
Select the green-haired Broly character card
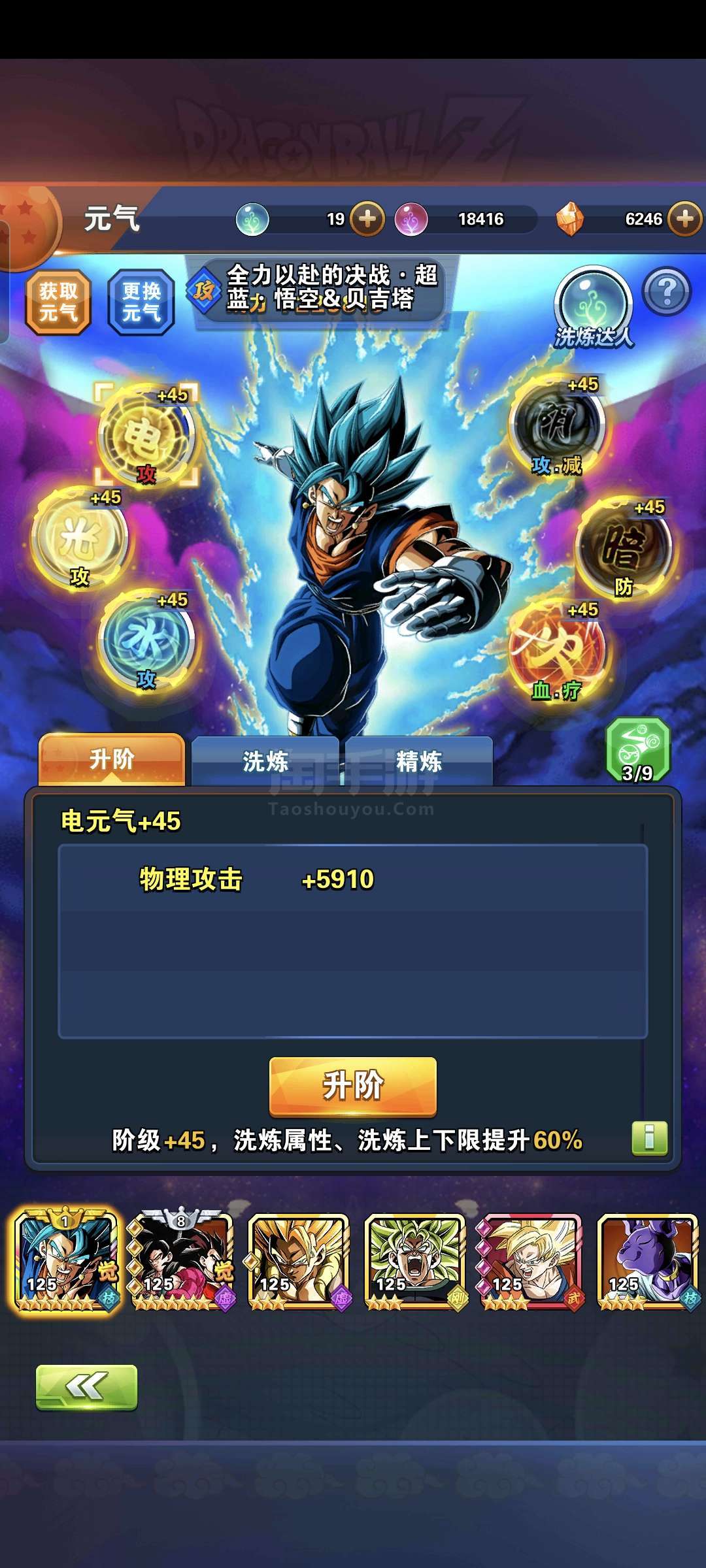tap(414, 1262)
